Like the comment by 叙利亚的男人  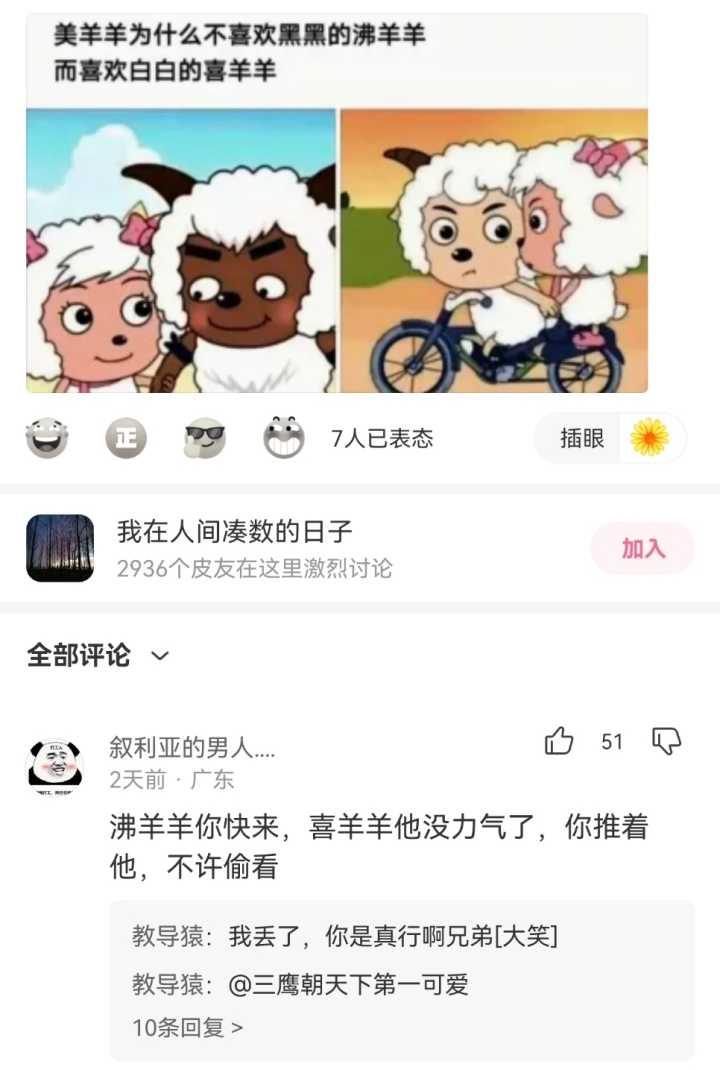pos(559,741)
